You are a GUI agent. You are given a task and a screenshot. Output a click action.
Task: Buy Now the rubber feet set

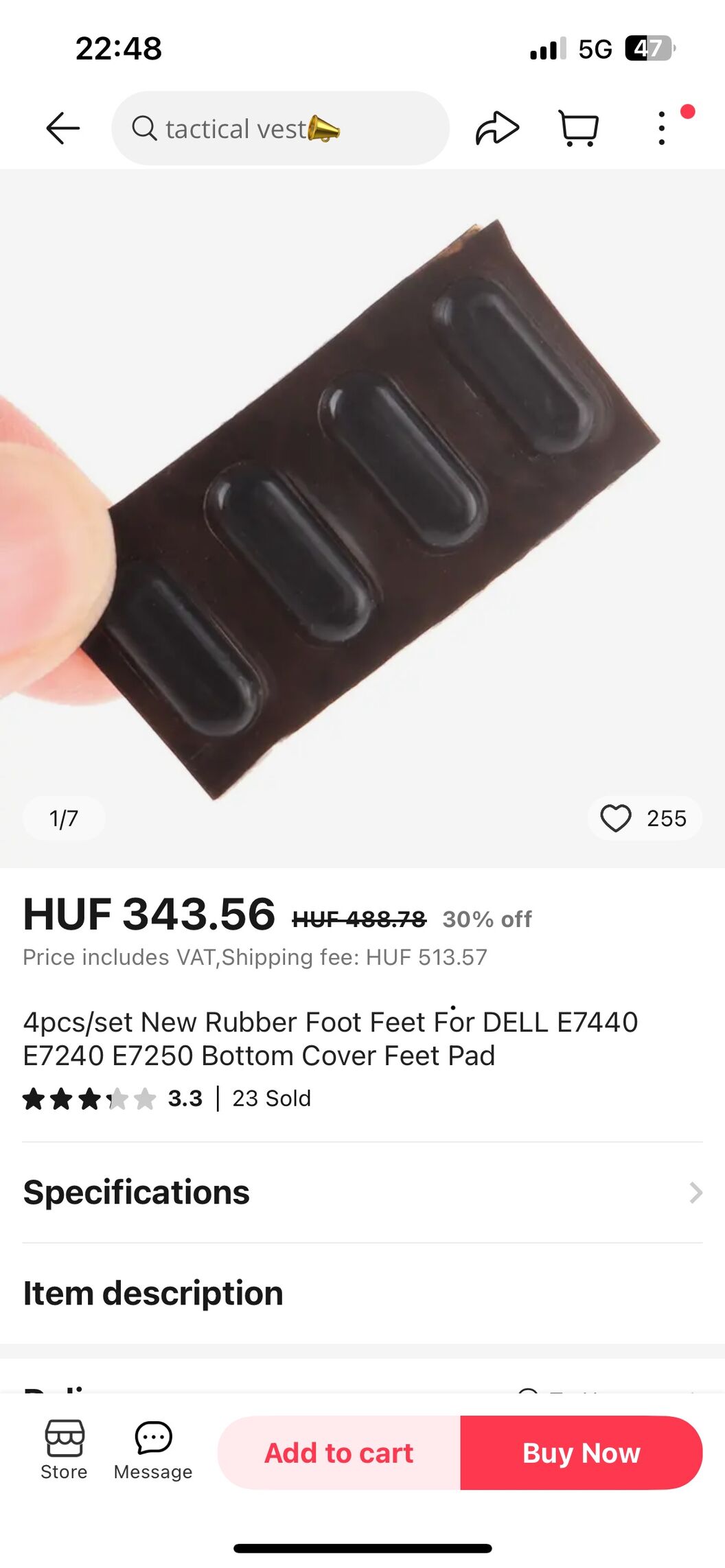582,1453
